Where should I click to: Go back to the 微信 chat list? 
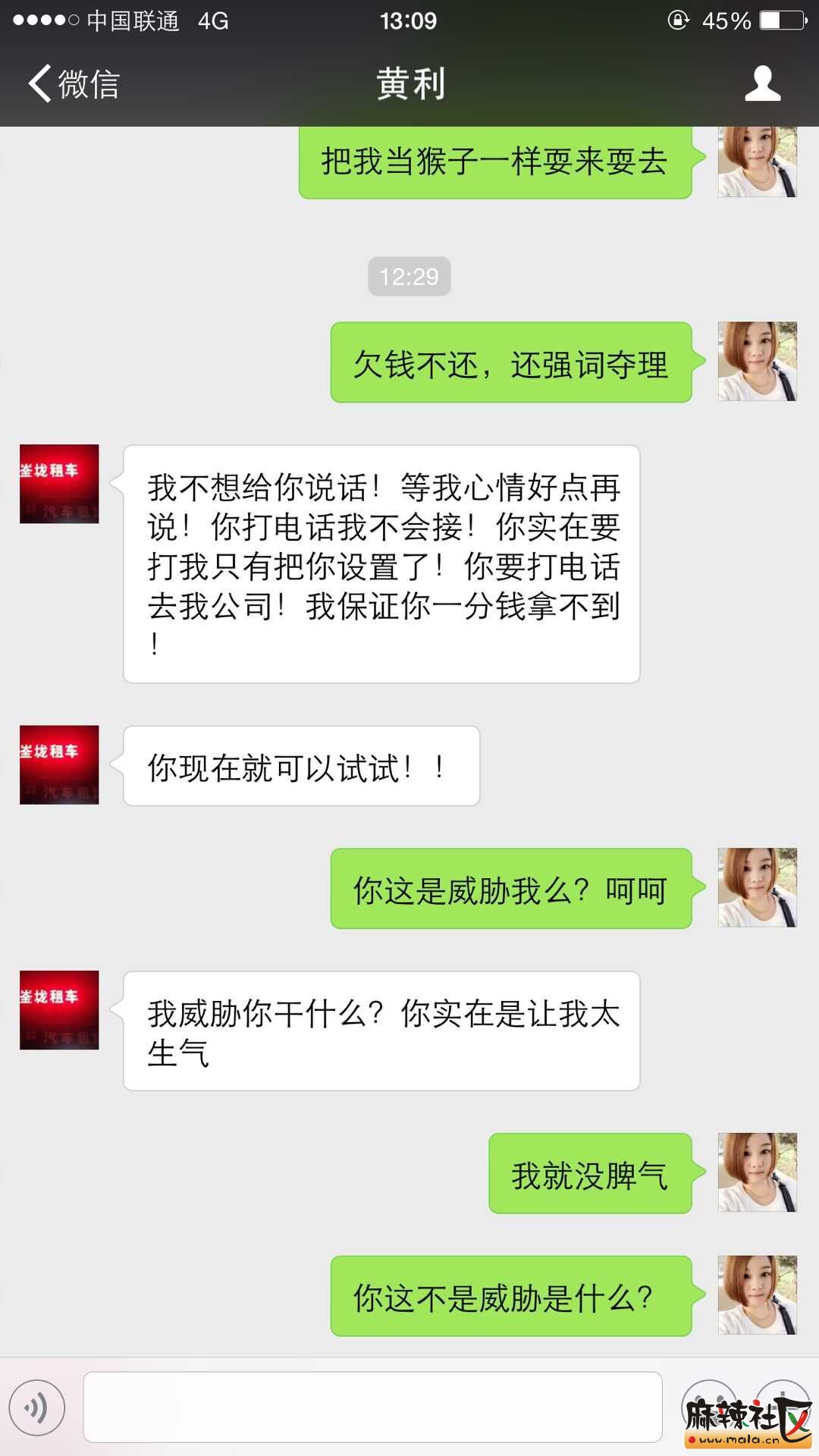click(x=74, y=83)
